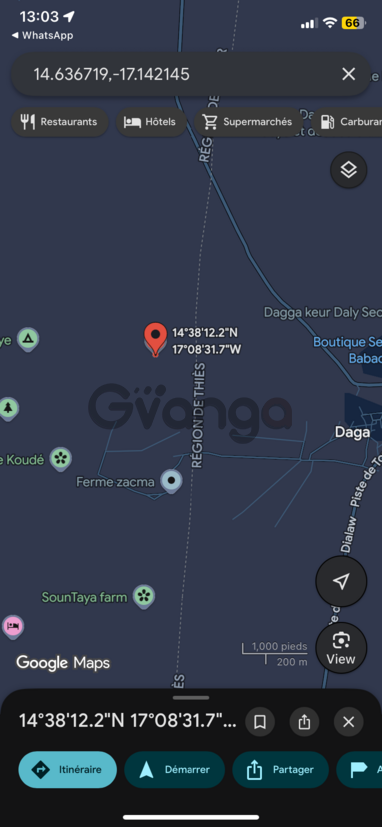
Task: Select the Carburant chip
Action: tap(347, 122)
